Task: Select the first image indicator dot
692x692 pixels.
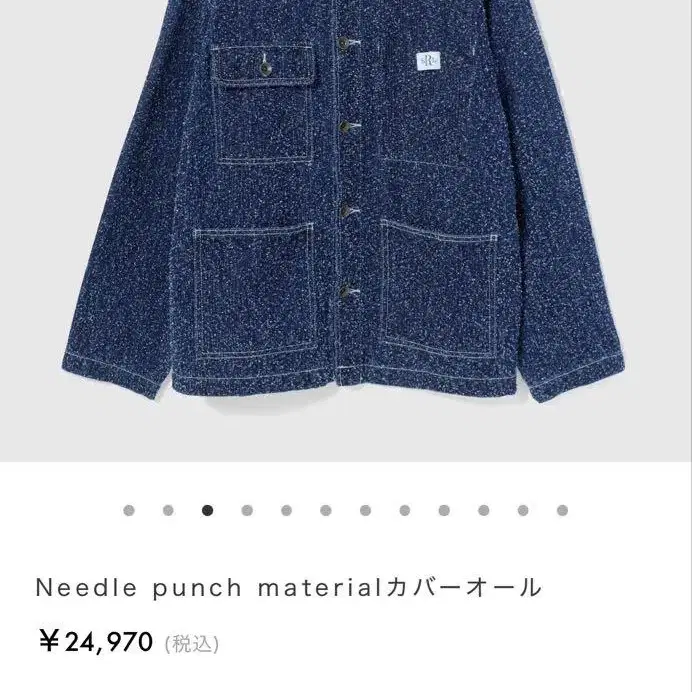Action: (x=129, y=511)
